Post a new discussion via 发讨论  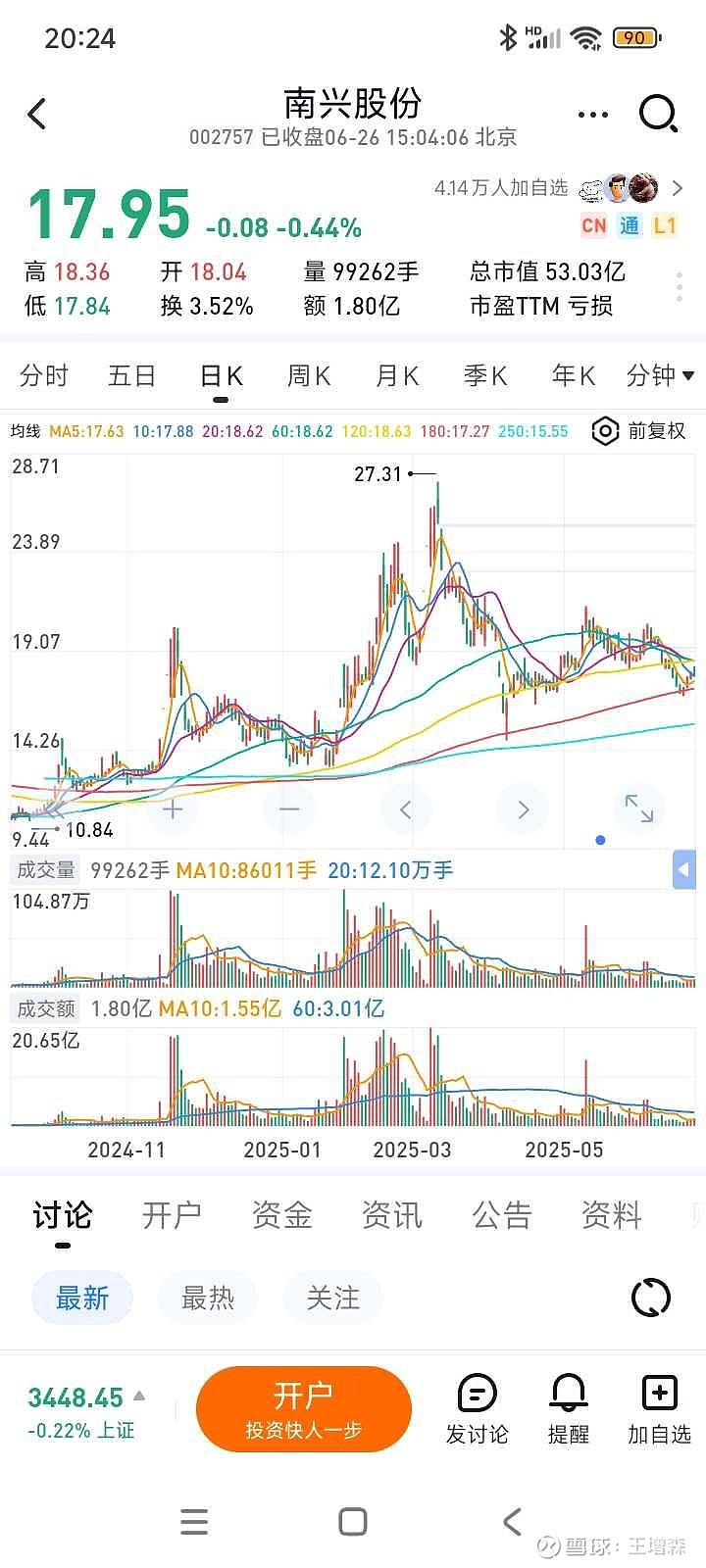478,1409
